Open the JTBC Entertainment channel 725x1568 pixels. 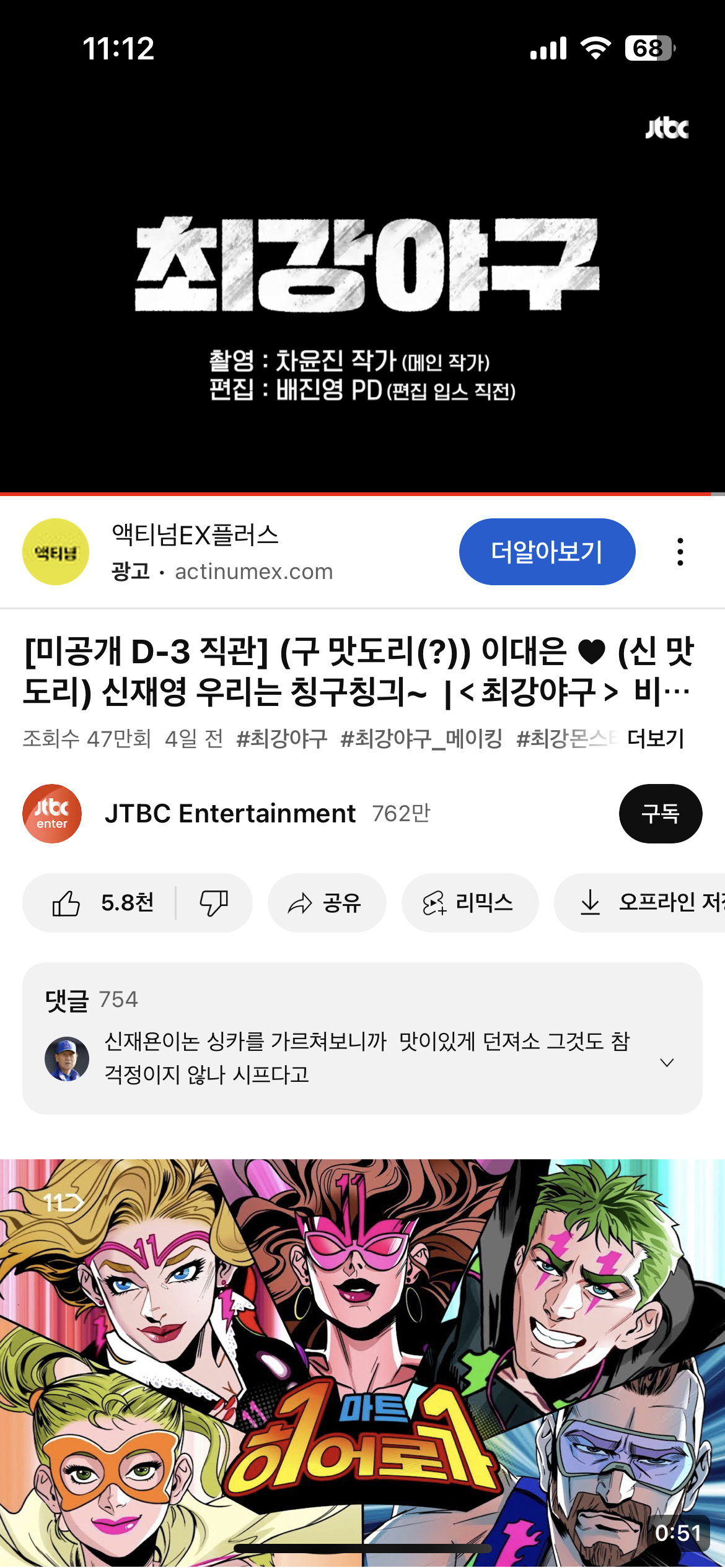[229, 814]
